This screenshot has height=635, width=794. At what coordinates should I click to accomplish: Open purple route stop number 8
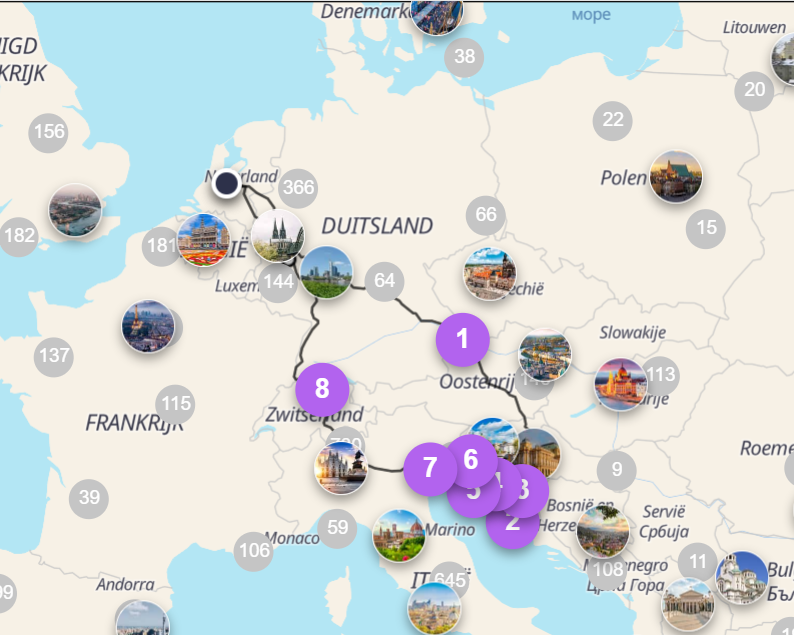(322, 388)
